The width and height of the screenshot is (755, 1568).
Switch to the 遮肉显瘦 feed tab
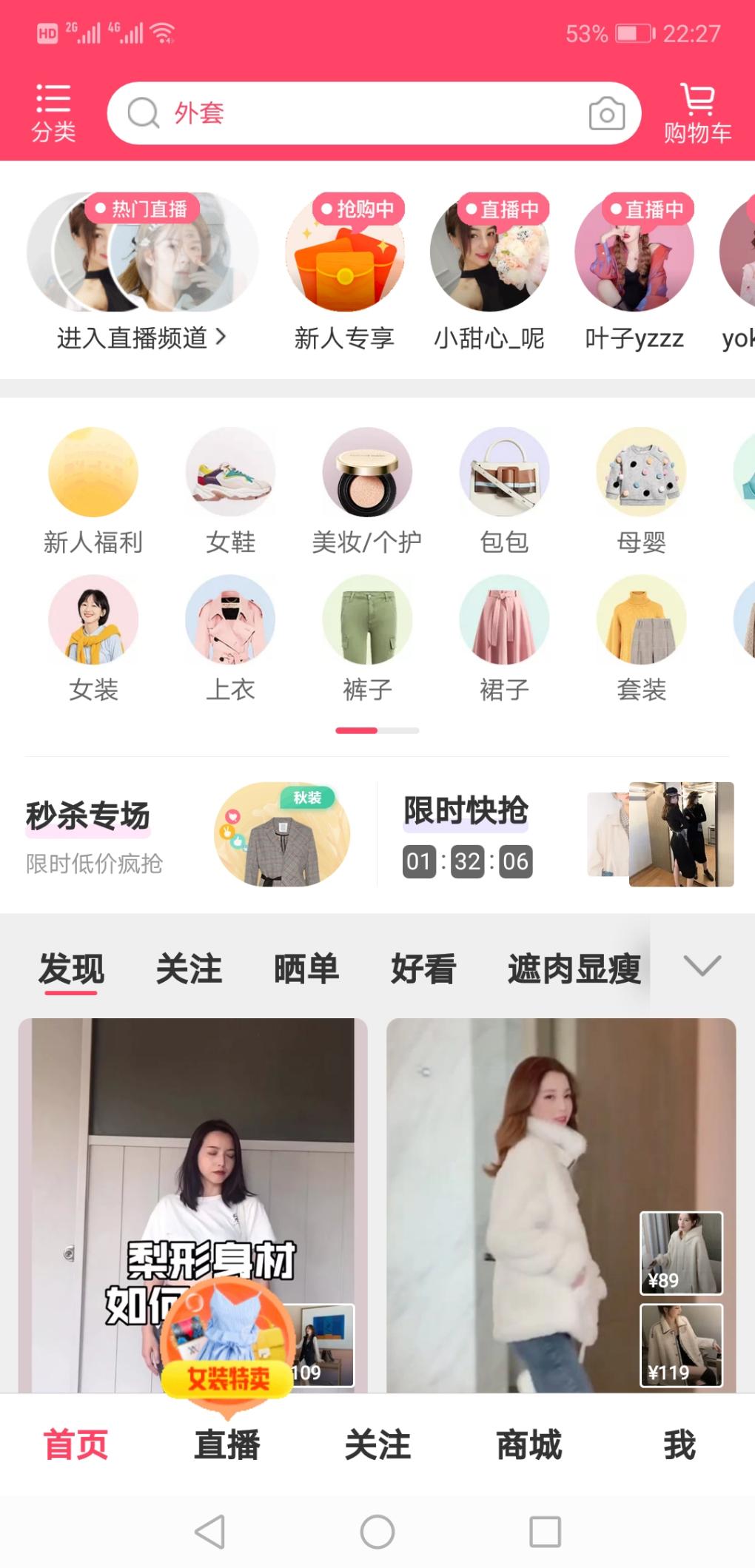click(574, 969)
